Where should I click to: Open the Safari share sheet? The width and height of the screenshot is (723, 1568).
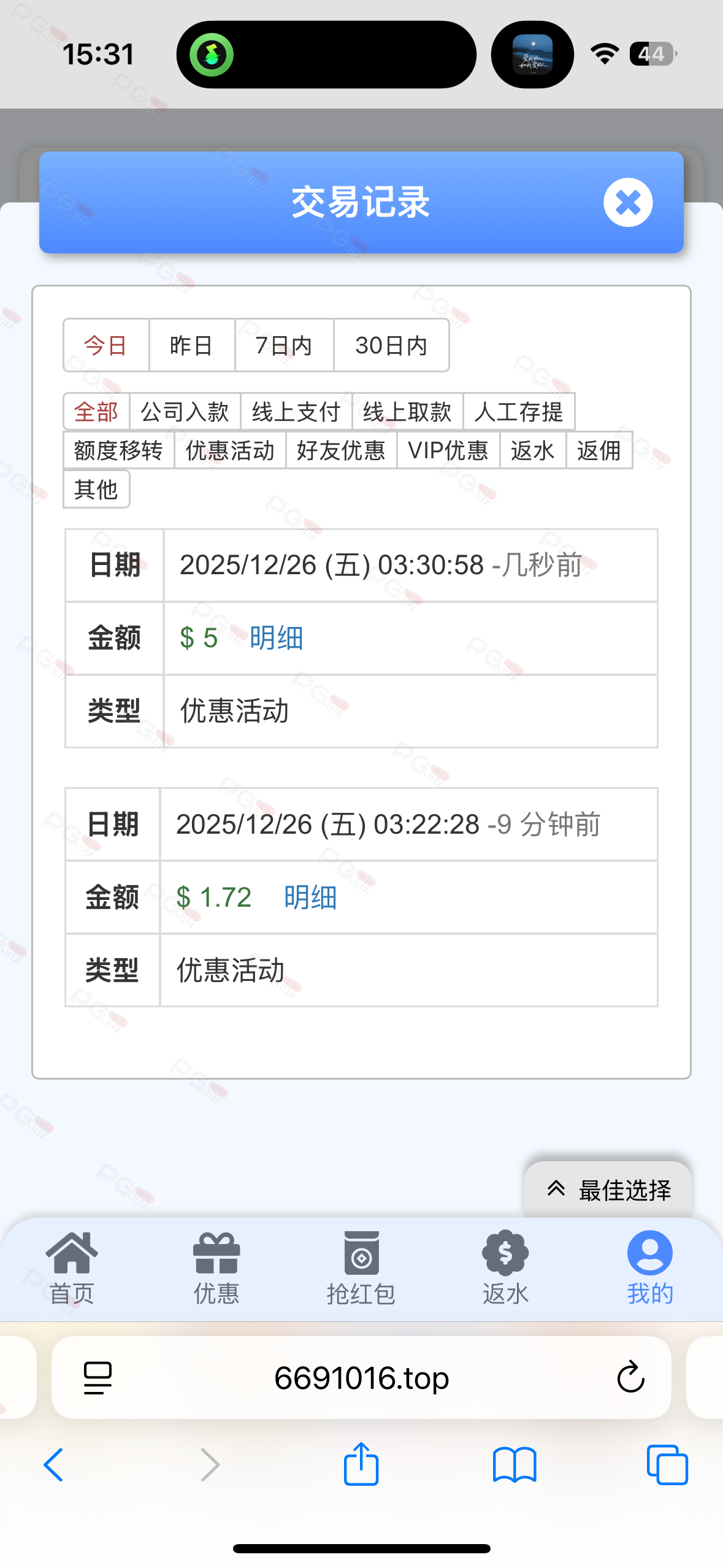(x=361, y=1464)
